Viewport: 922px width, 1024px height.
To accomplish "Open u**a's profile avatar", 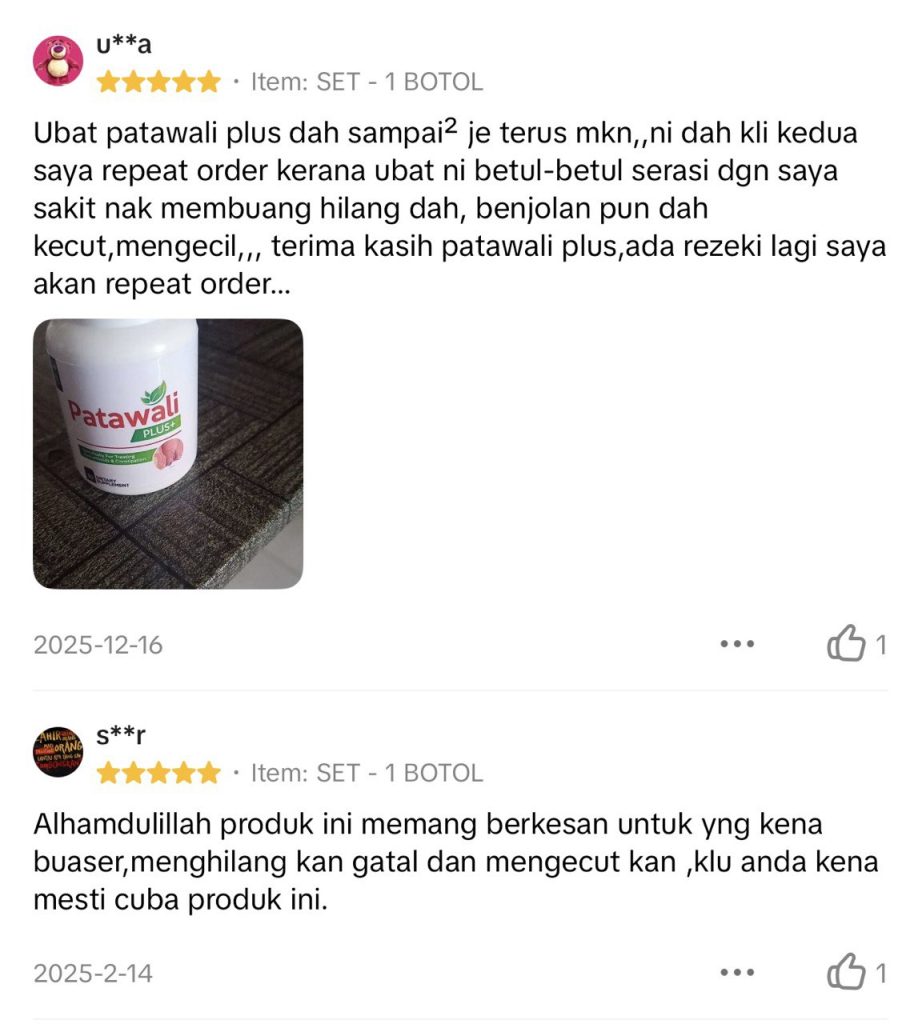I will 58,61.
